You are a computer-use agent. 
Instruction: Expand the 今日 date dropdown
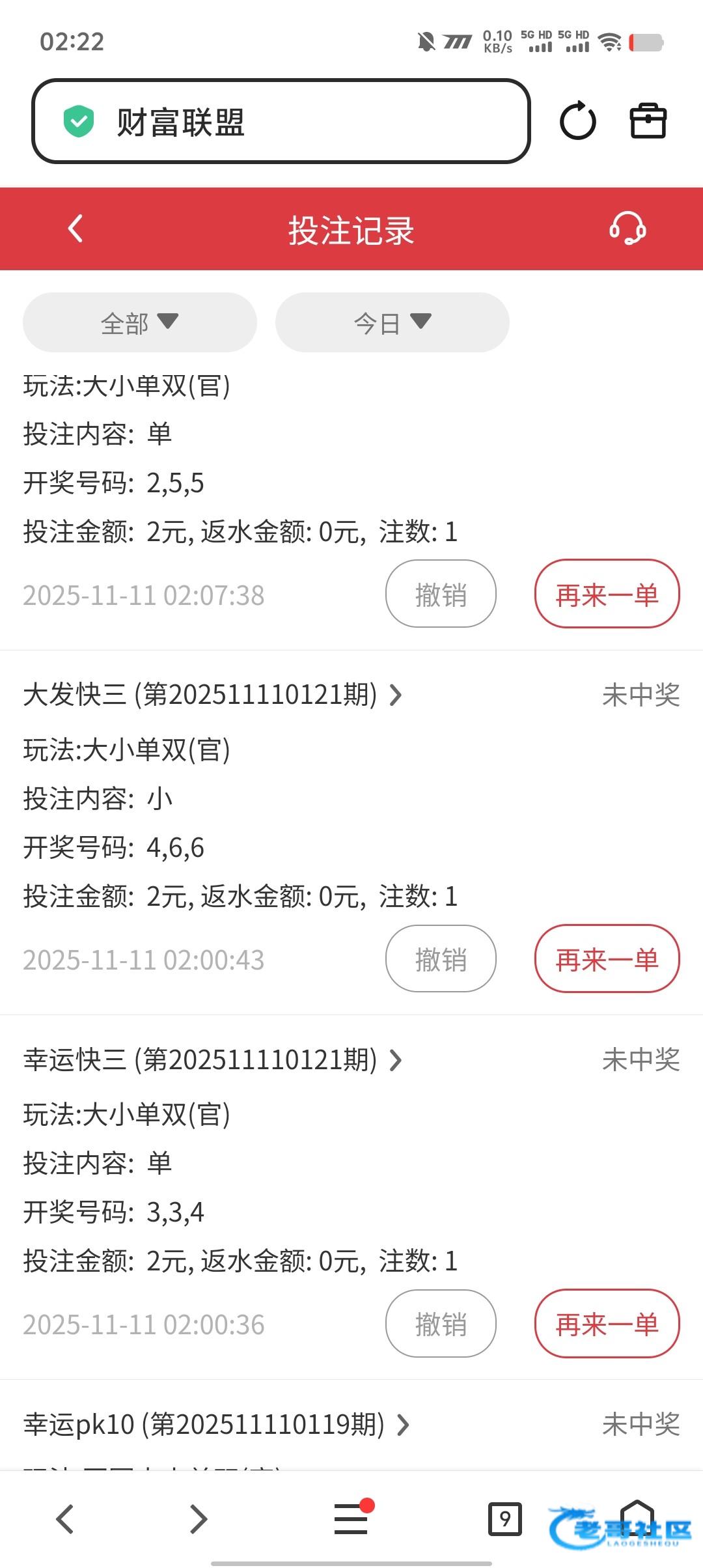coord(392,322)
